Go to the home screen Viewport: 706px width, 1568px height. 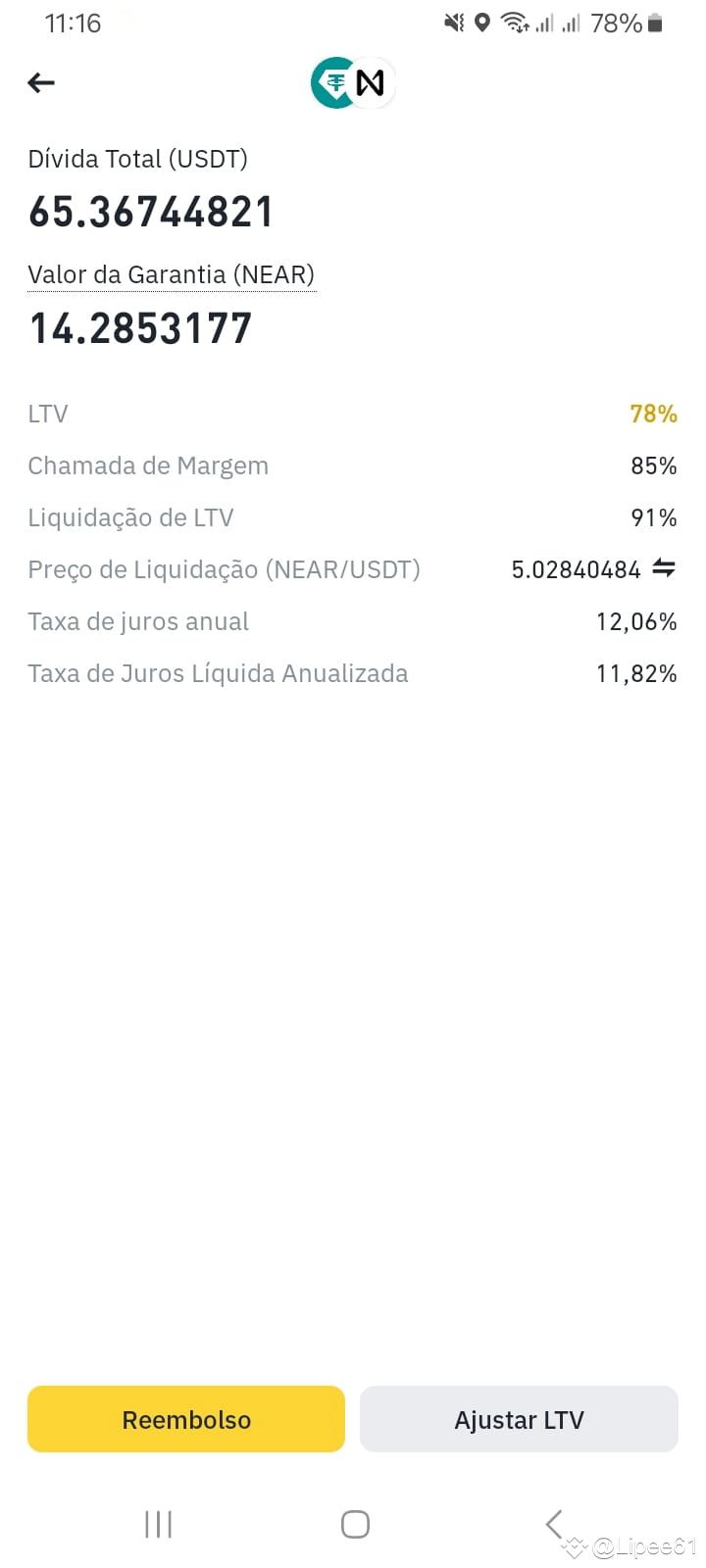355,1524
